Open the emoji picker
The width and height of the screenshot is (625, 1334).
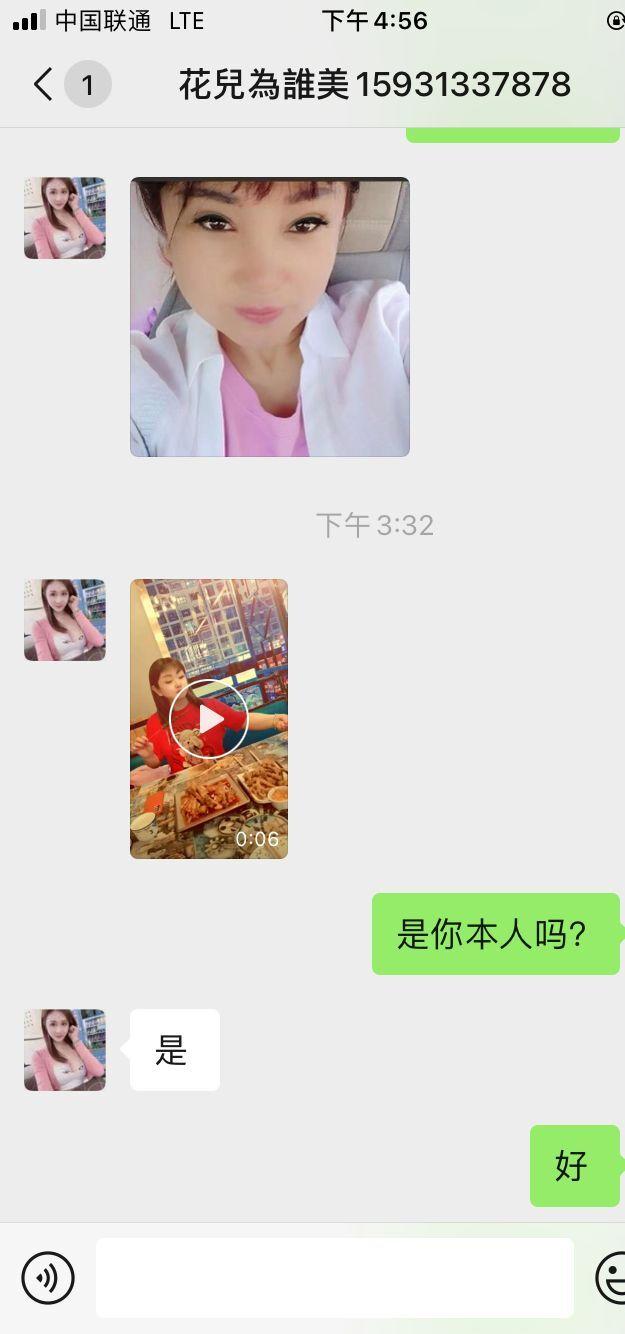click(x=612, y=1277)
